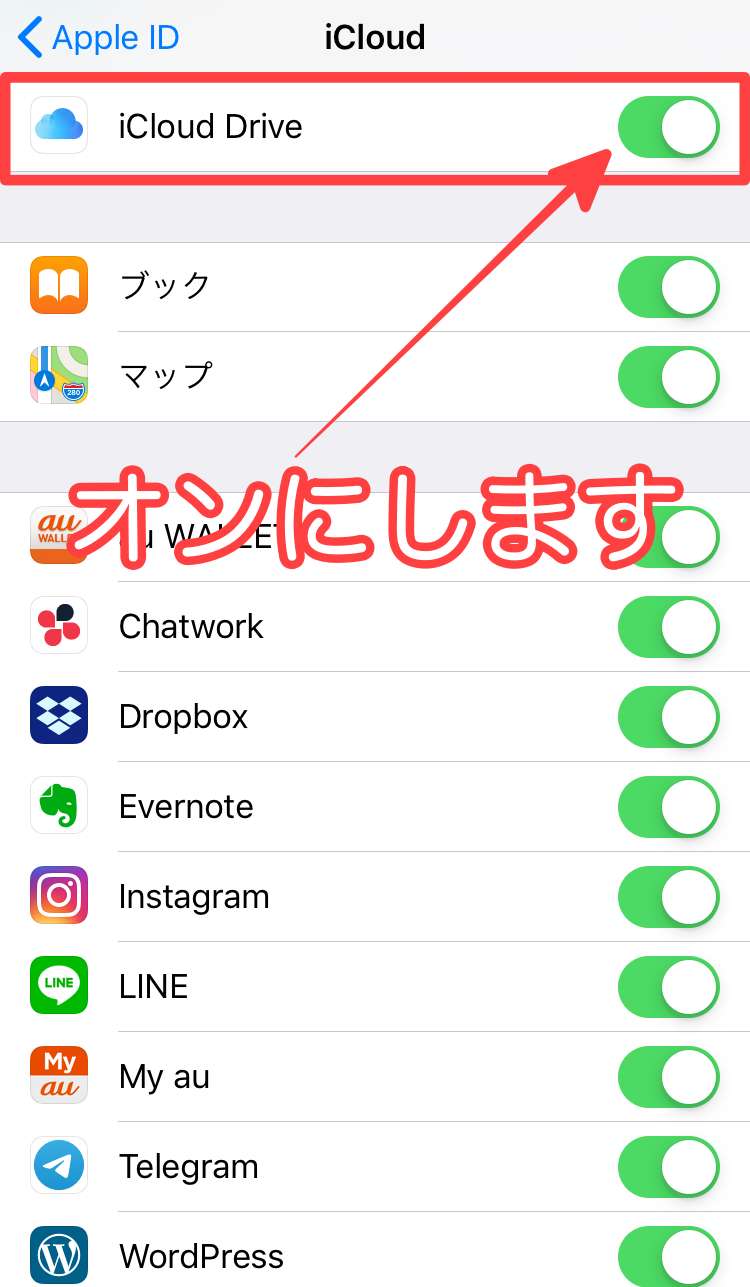
Task: Toggle Instagram iCloud access
Action: 668,897
